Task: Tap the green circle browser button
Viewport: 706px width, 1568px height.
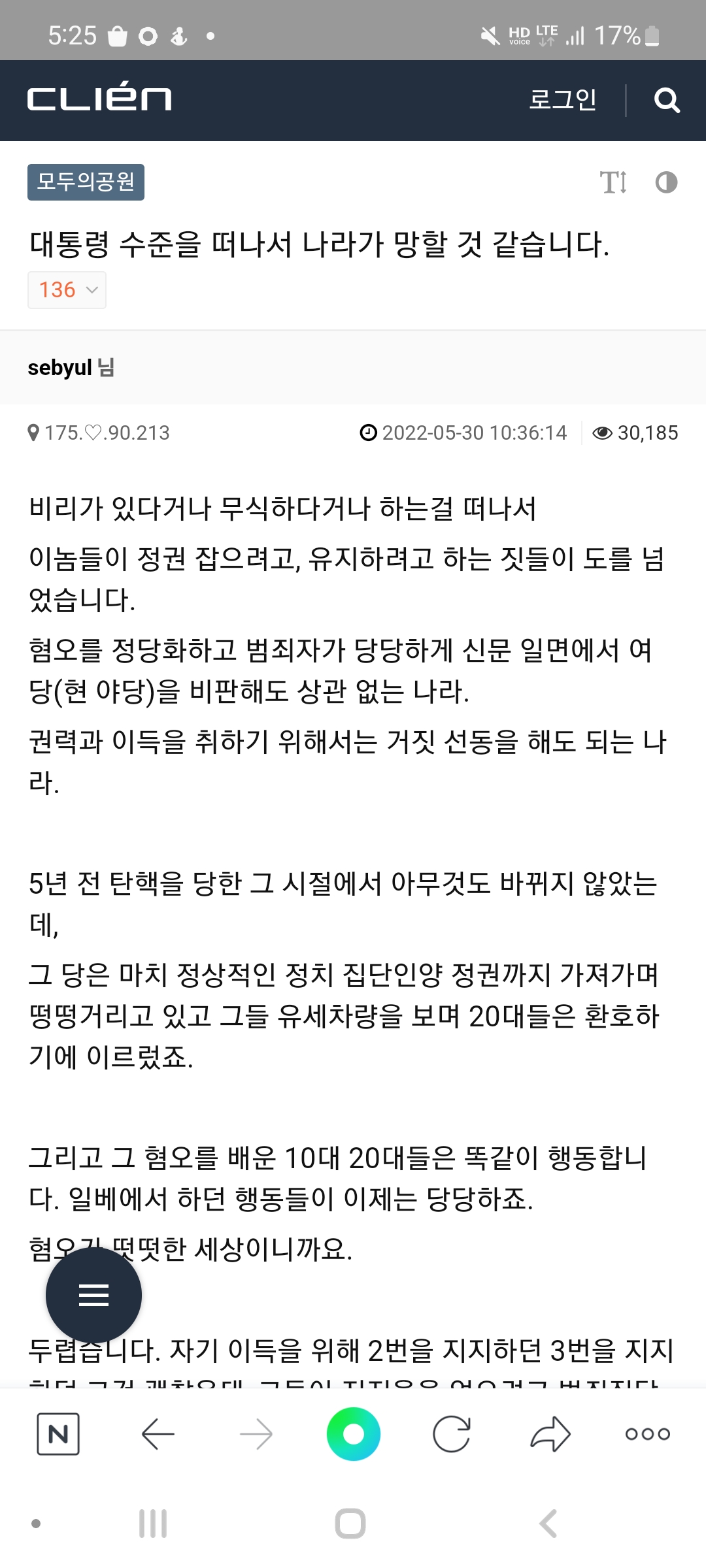Action: 353,1434
